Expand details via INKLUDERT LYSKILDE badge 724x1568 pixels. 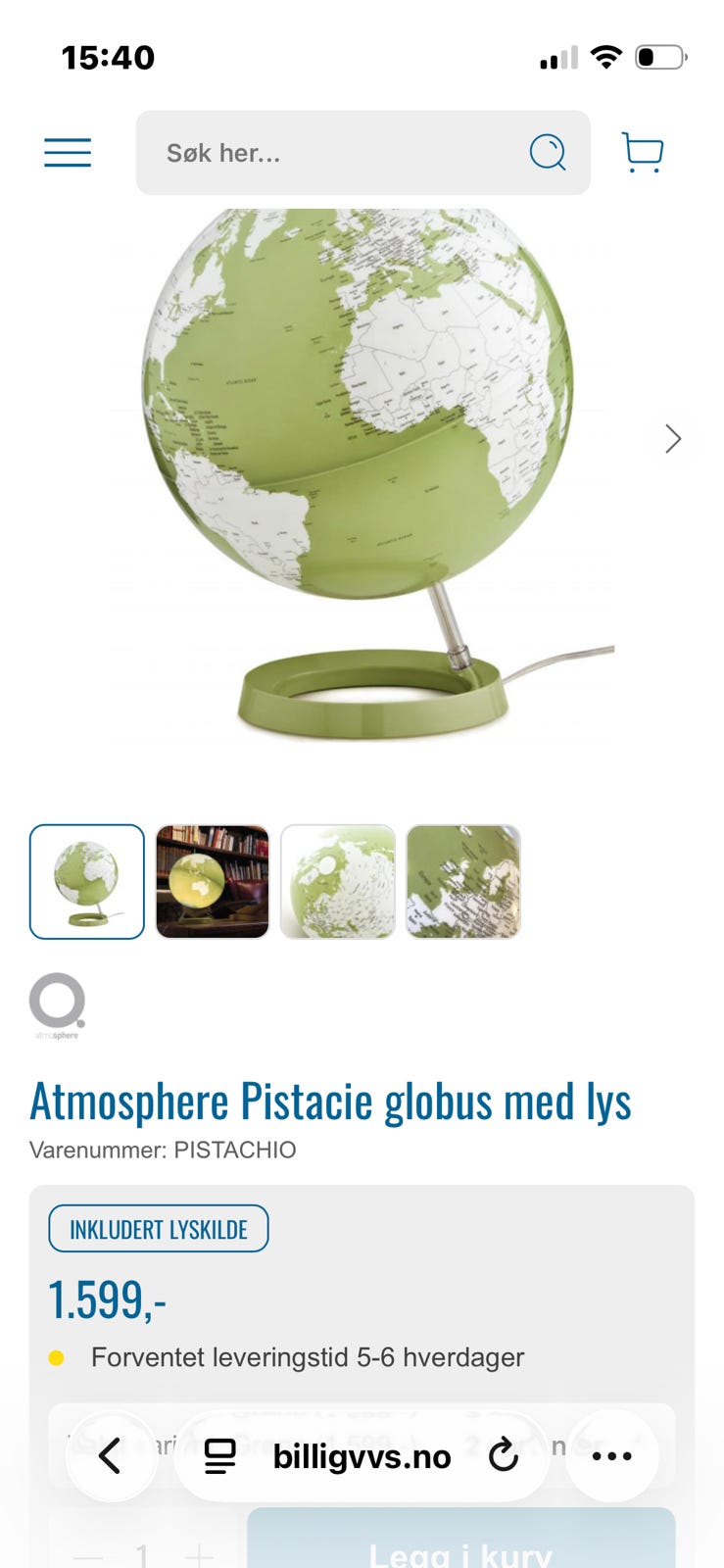[x=158, y=1228]
